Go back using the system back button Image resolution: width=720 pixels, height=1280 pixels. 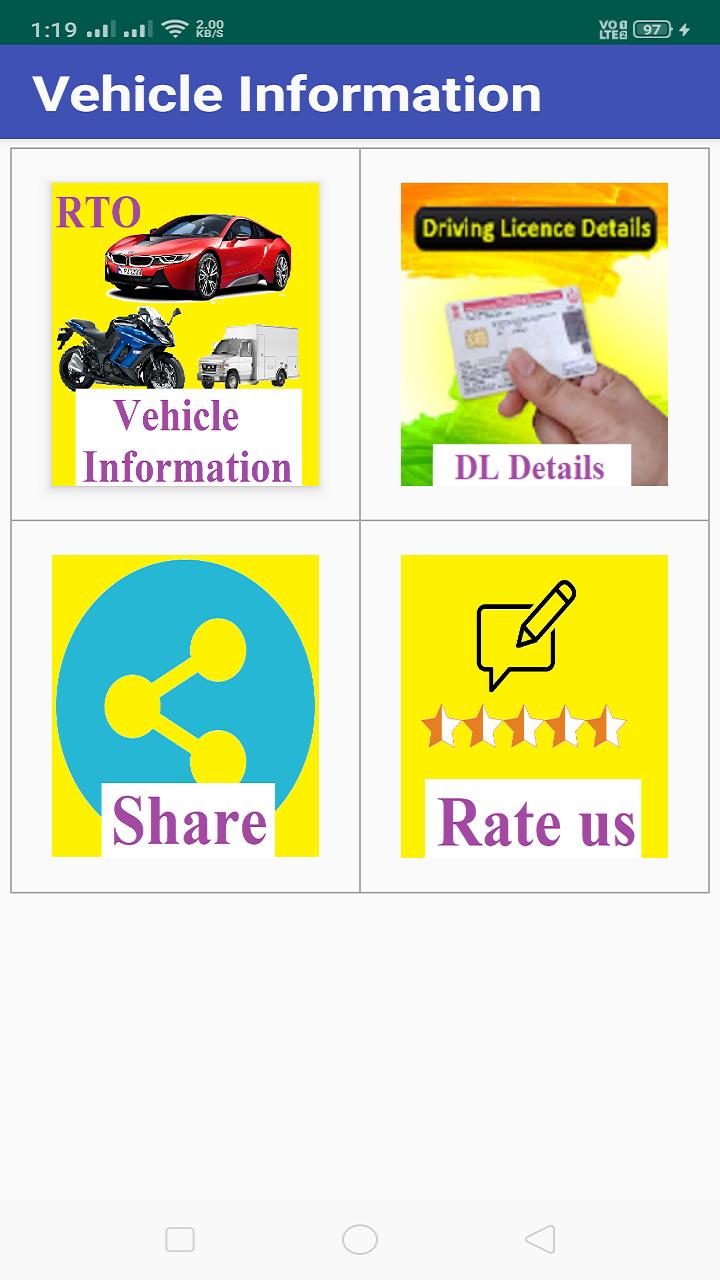click(540, 1240)
